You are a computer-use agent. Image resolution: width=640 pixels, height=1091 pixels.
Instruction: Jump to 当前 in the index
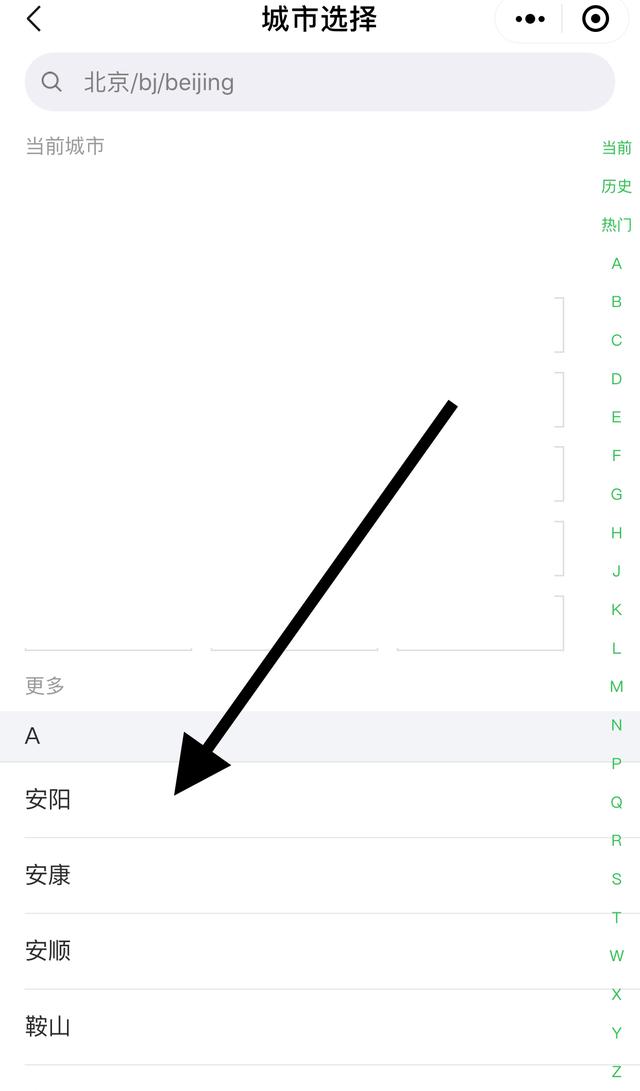pos(616,148)
